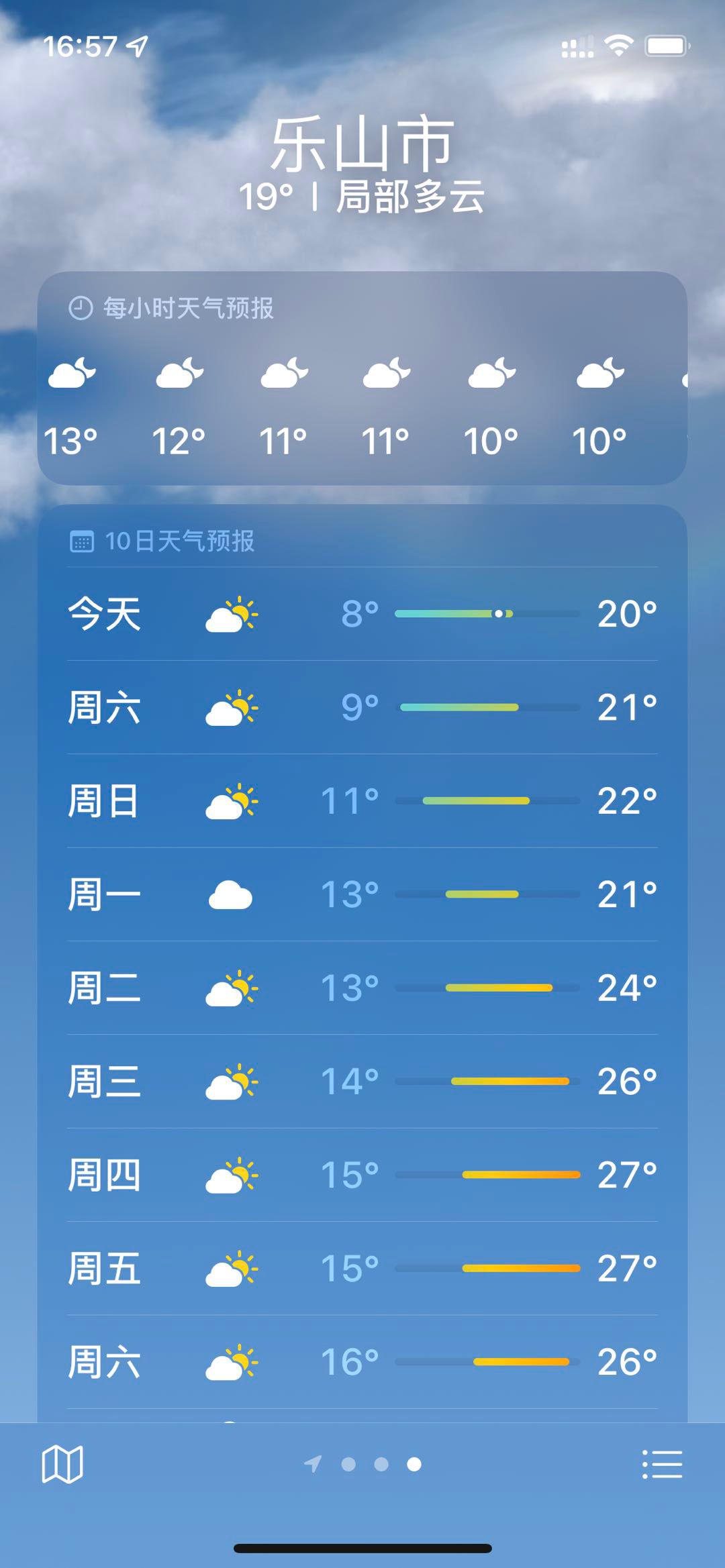View the 周一 cloudy forecast row
This screenshot has height=1568, width=725.
(362, 894)
